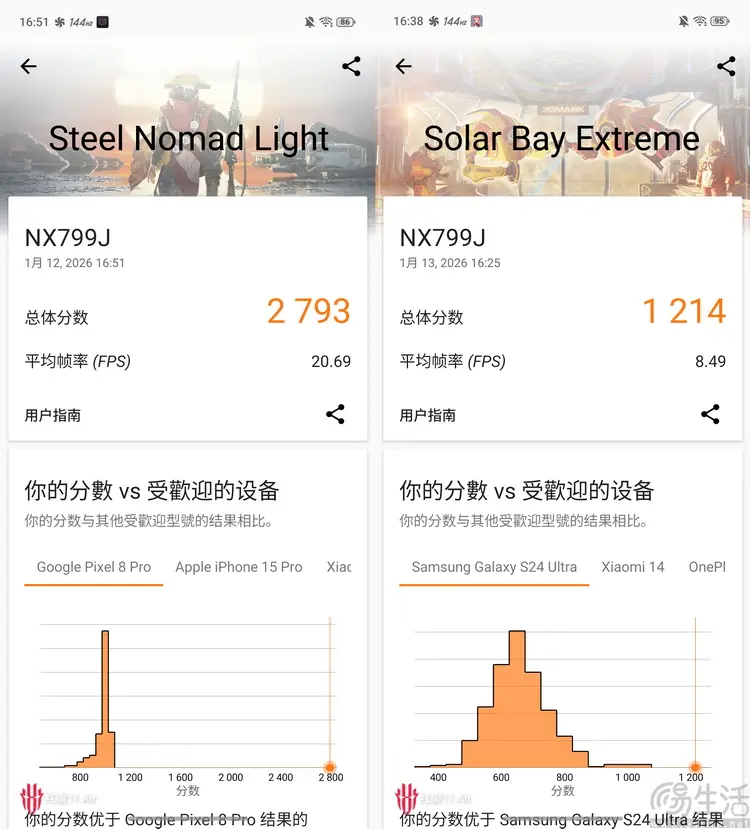The image size is (750, 829).
Task: Tap the share icon atop Solar Bay Extreme result
Action: coord(726,66)
